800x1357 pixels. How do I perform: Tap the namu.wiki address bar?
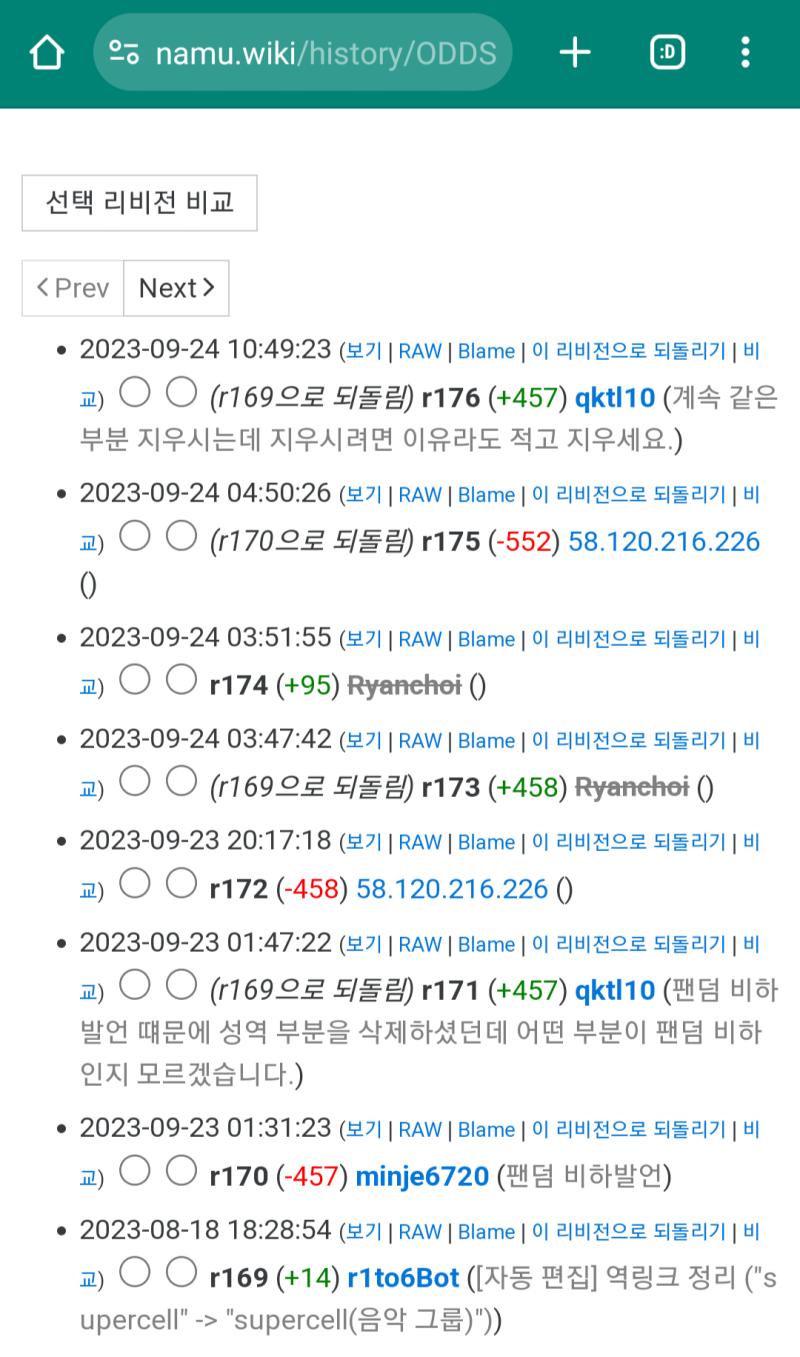[x=303, y=52]
